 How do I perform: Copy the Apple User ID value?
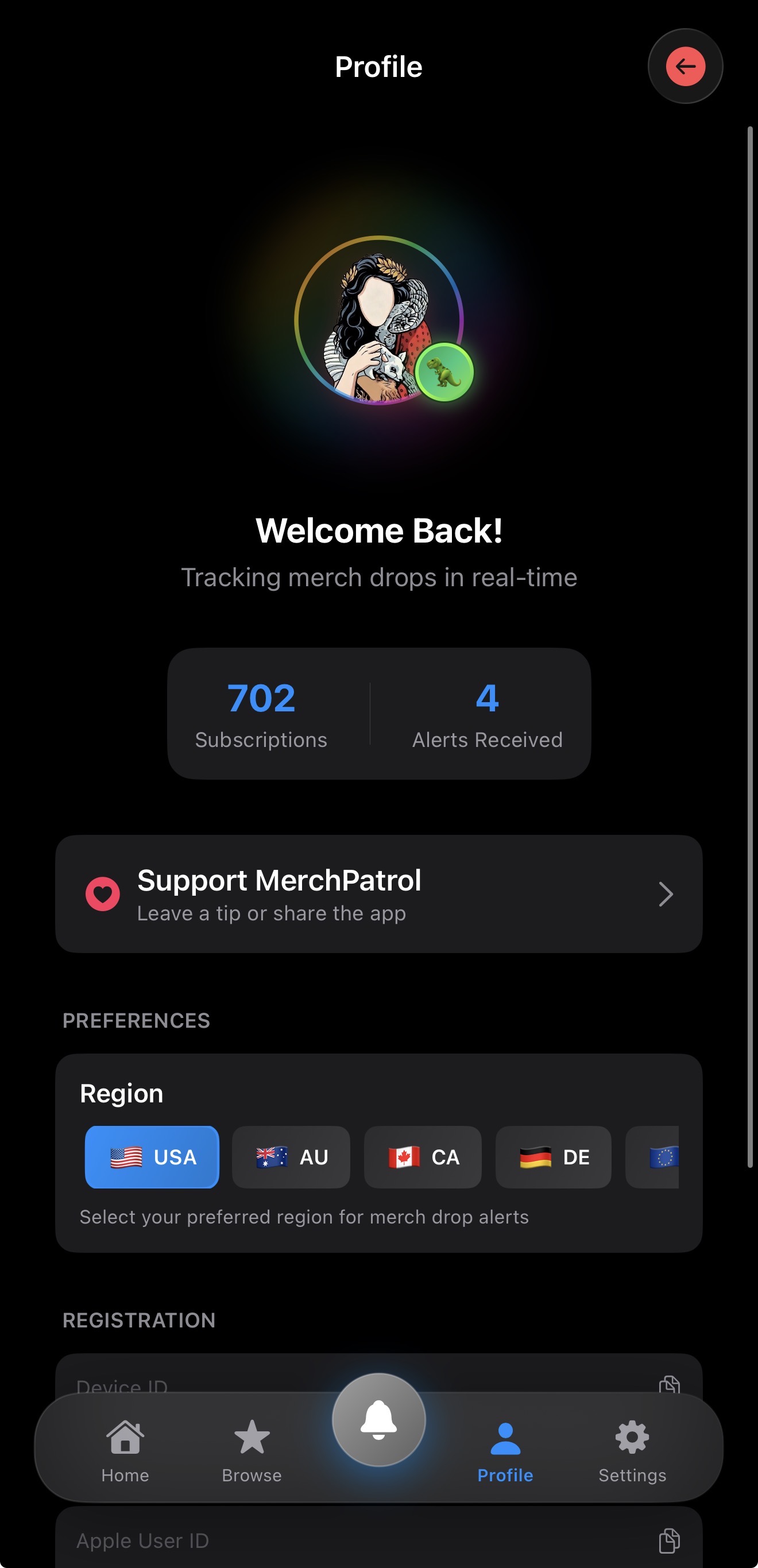coord(669,1540)
